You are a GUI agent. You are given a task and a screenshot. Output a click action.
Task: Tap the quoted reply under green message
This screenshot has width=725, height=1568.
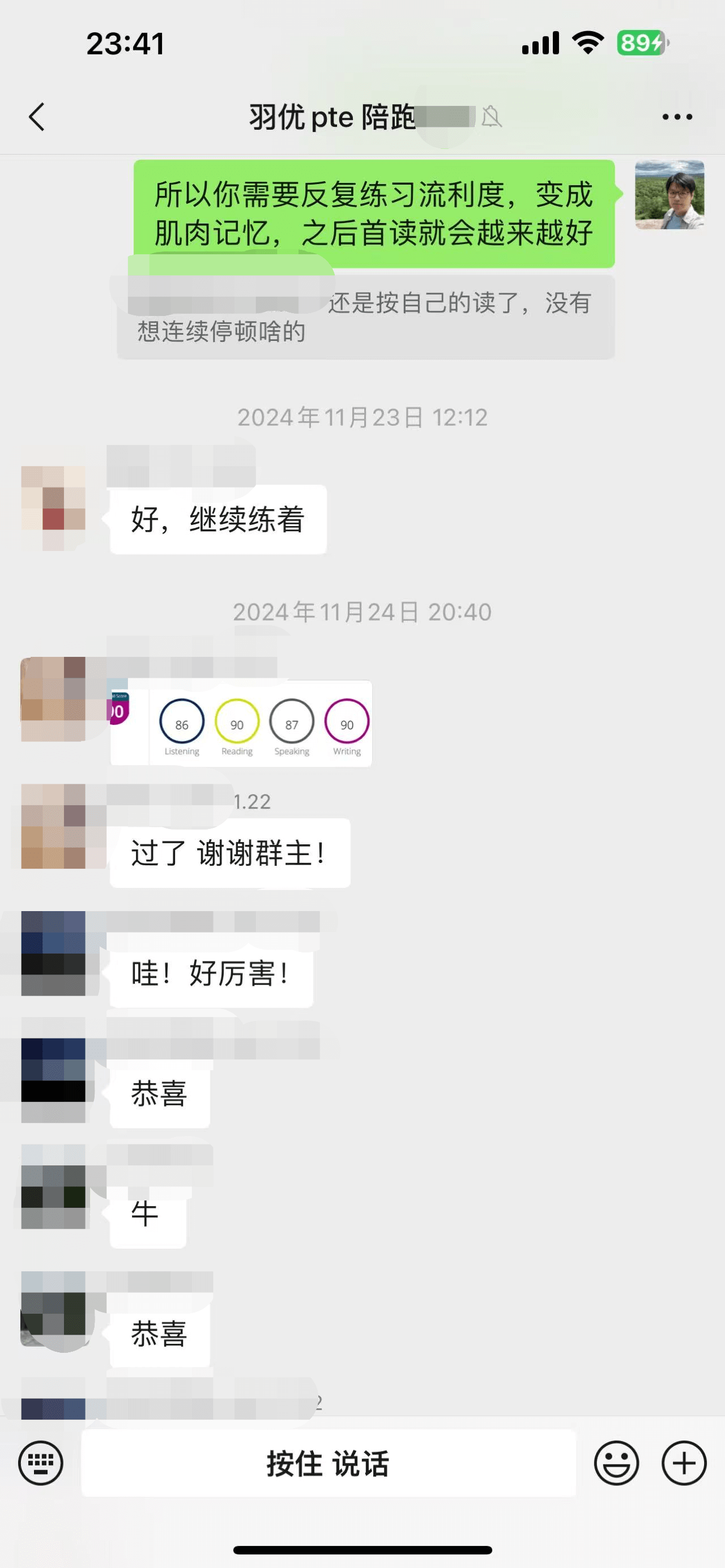[366, 317]
